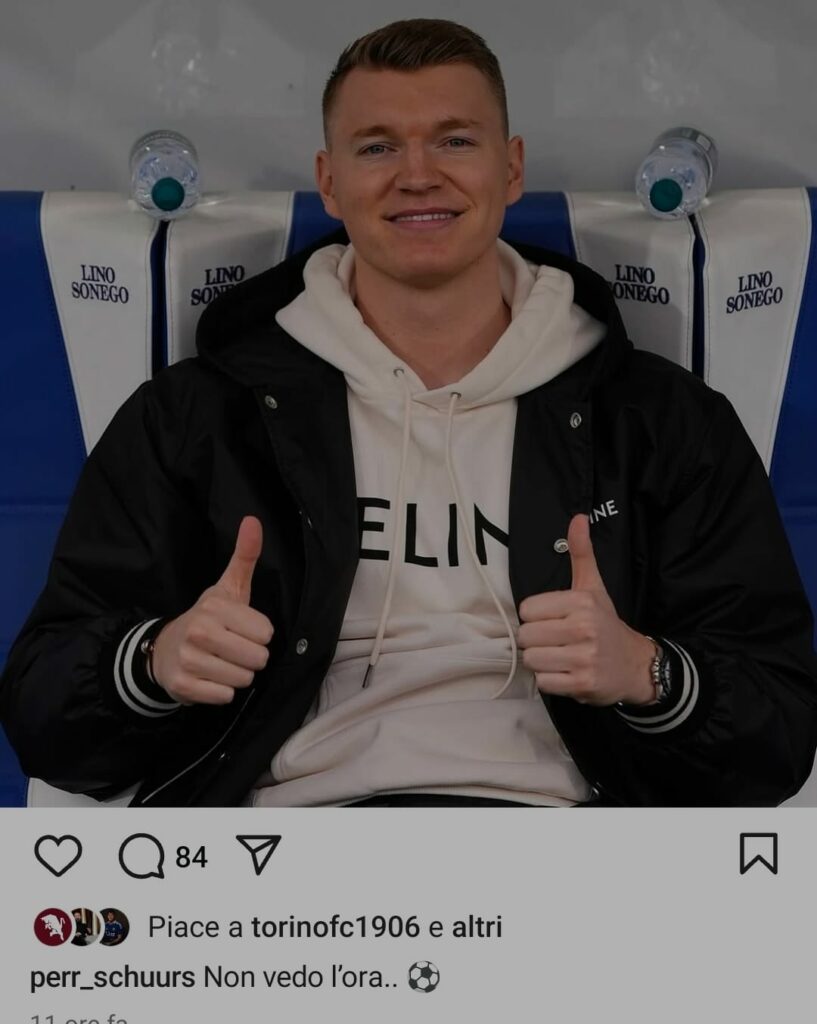The image size is (817, 1024).
Task: Save the post with the bookmark icon
Action: tap(758, 854)
